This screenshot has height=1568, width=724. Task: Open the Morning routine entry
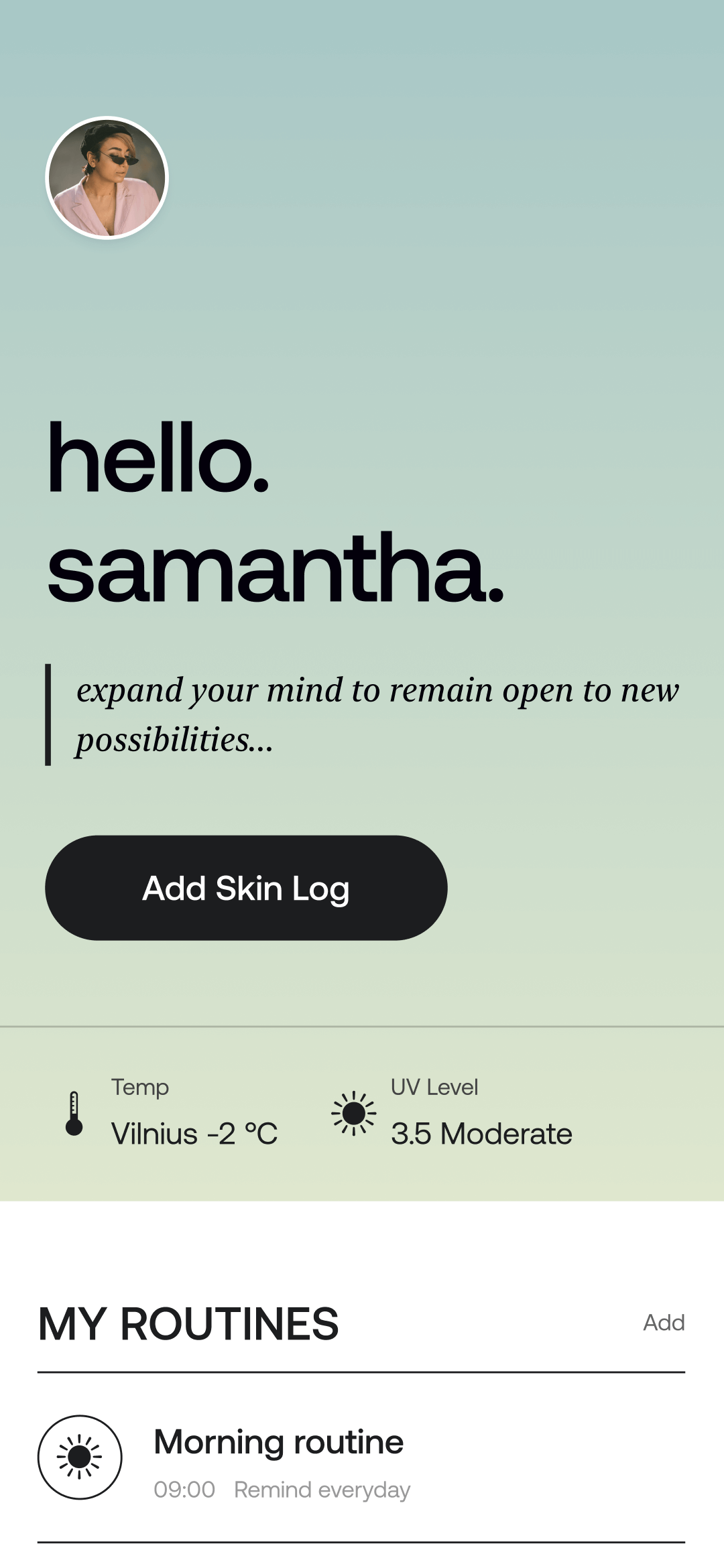click(278, 1457)
